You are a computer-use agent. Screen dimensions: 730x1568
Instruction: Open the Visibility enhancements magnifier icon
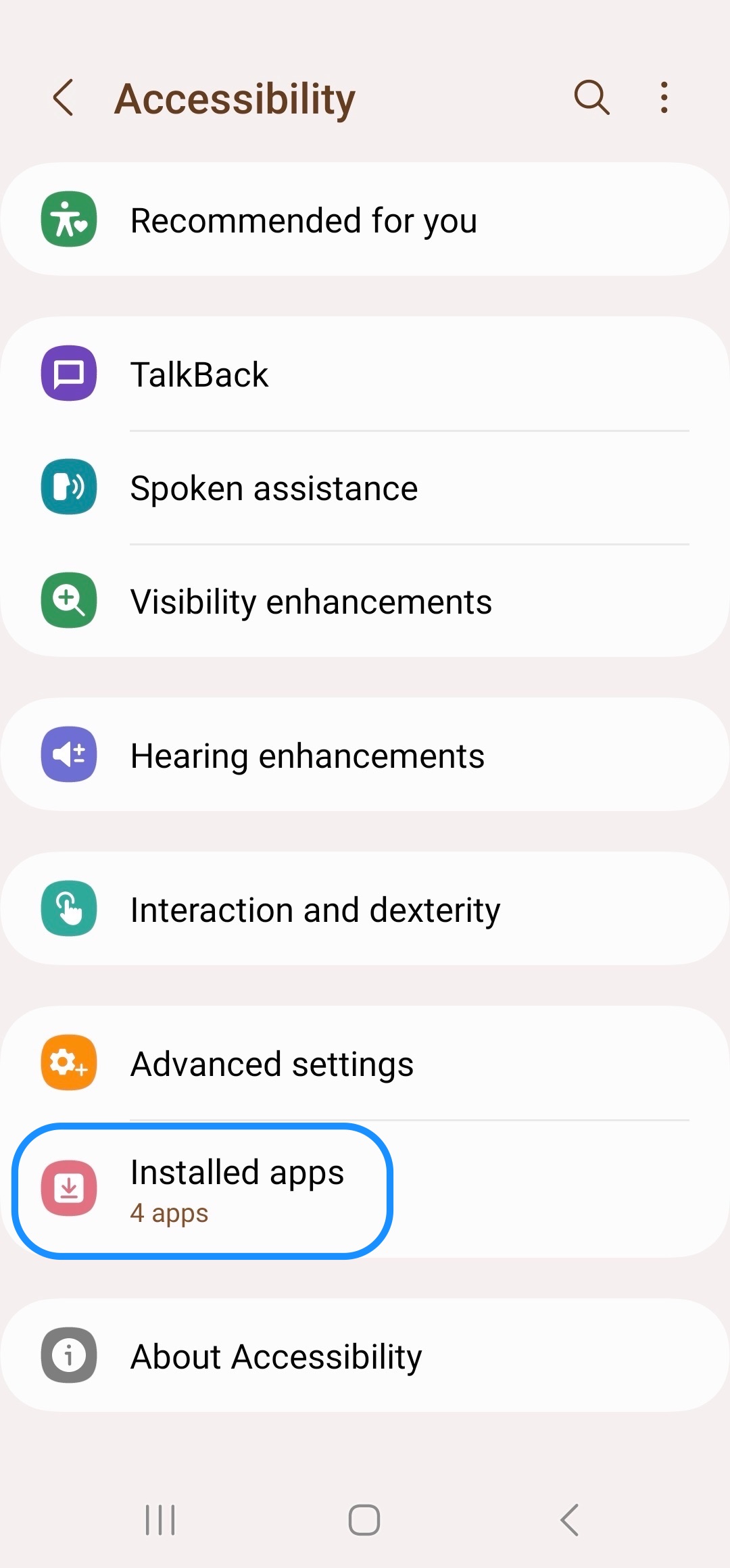68,601
